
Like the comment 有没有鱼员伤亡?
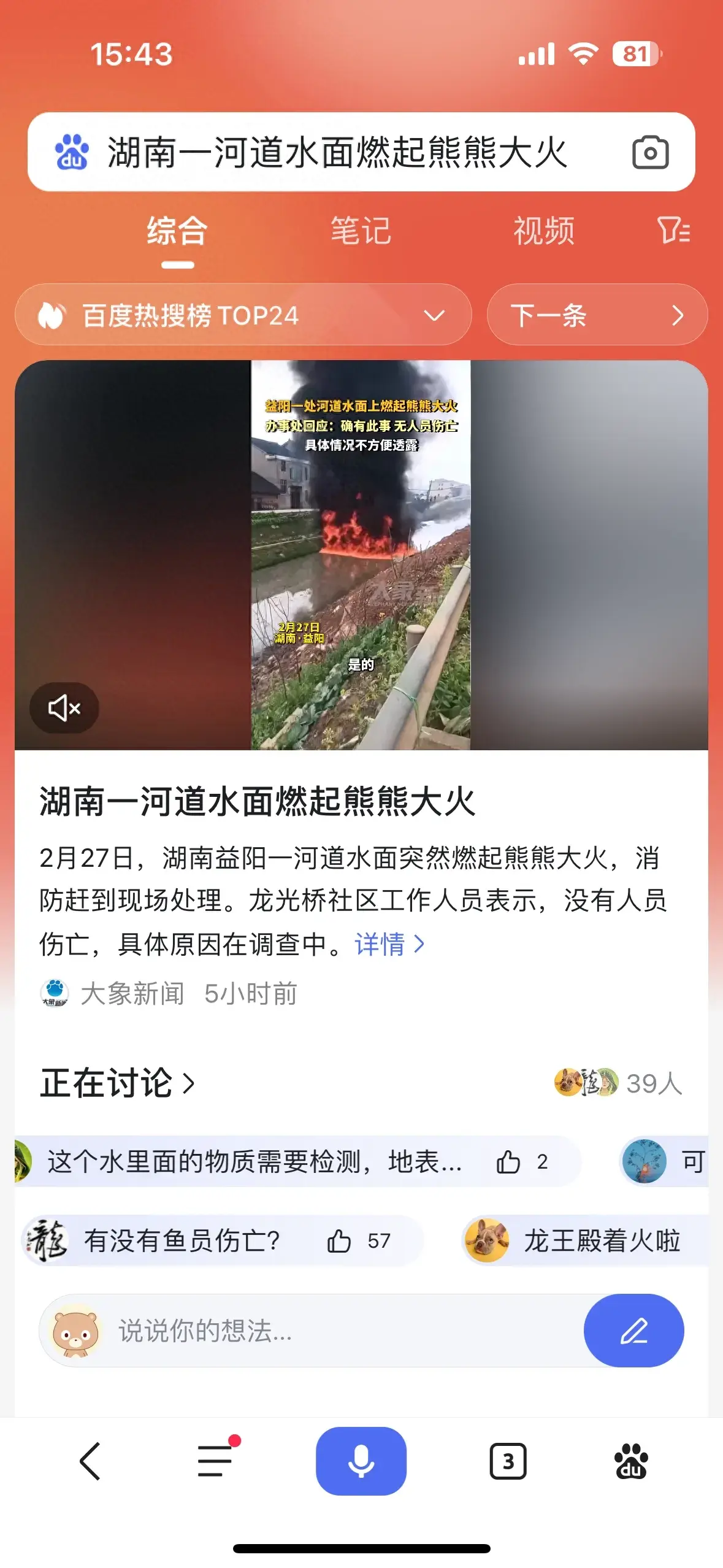point(339,1241)
